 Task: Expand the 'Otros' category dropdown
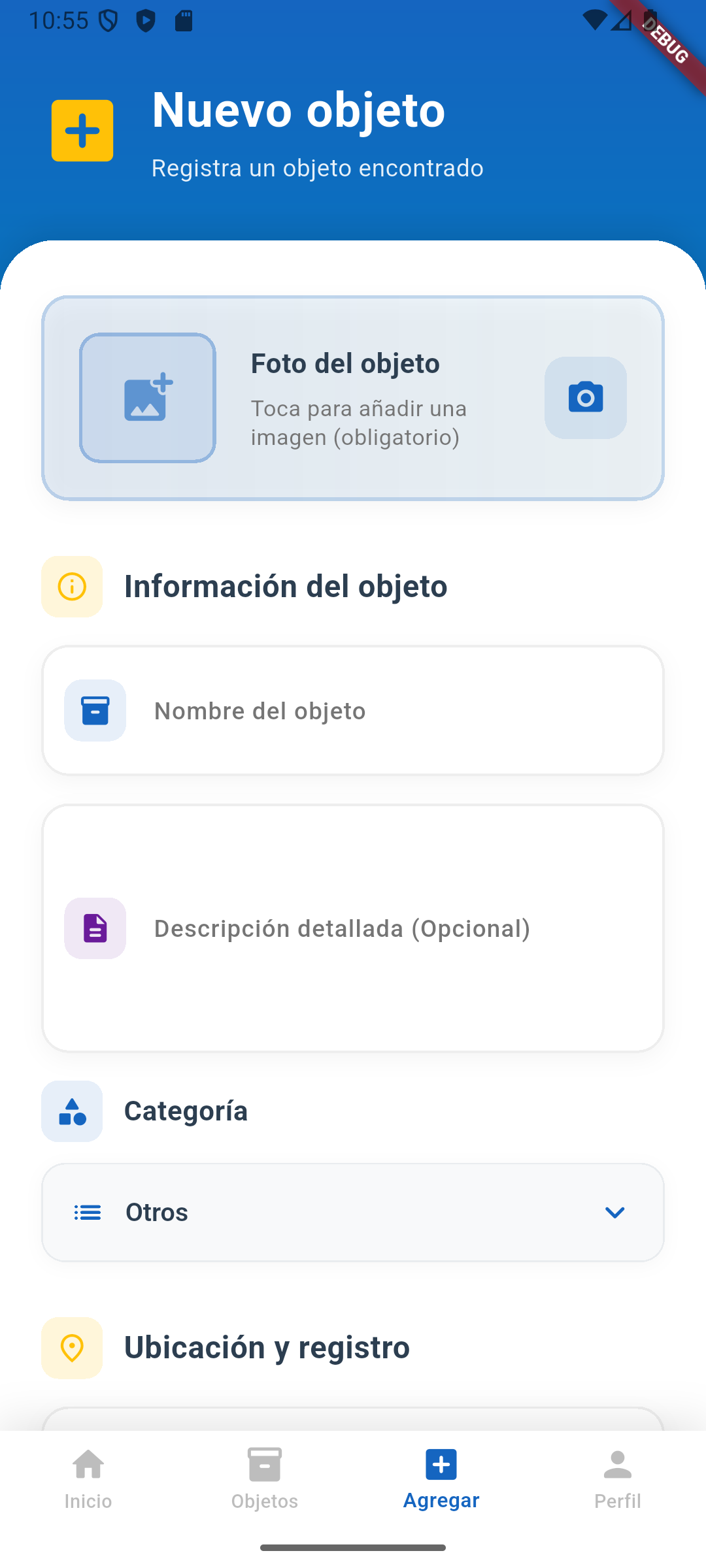point(353,1213)
